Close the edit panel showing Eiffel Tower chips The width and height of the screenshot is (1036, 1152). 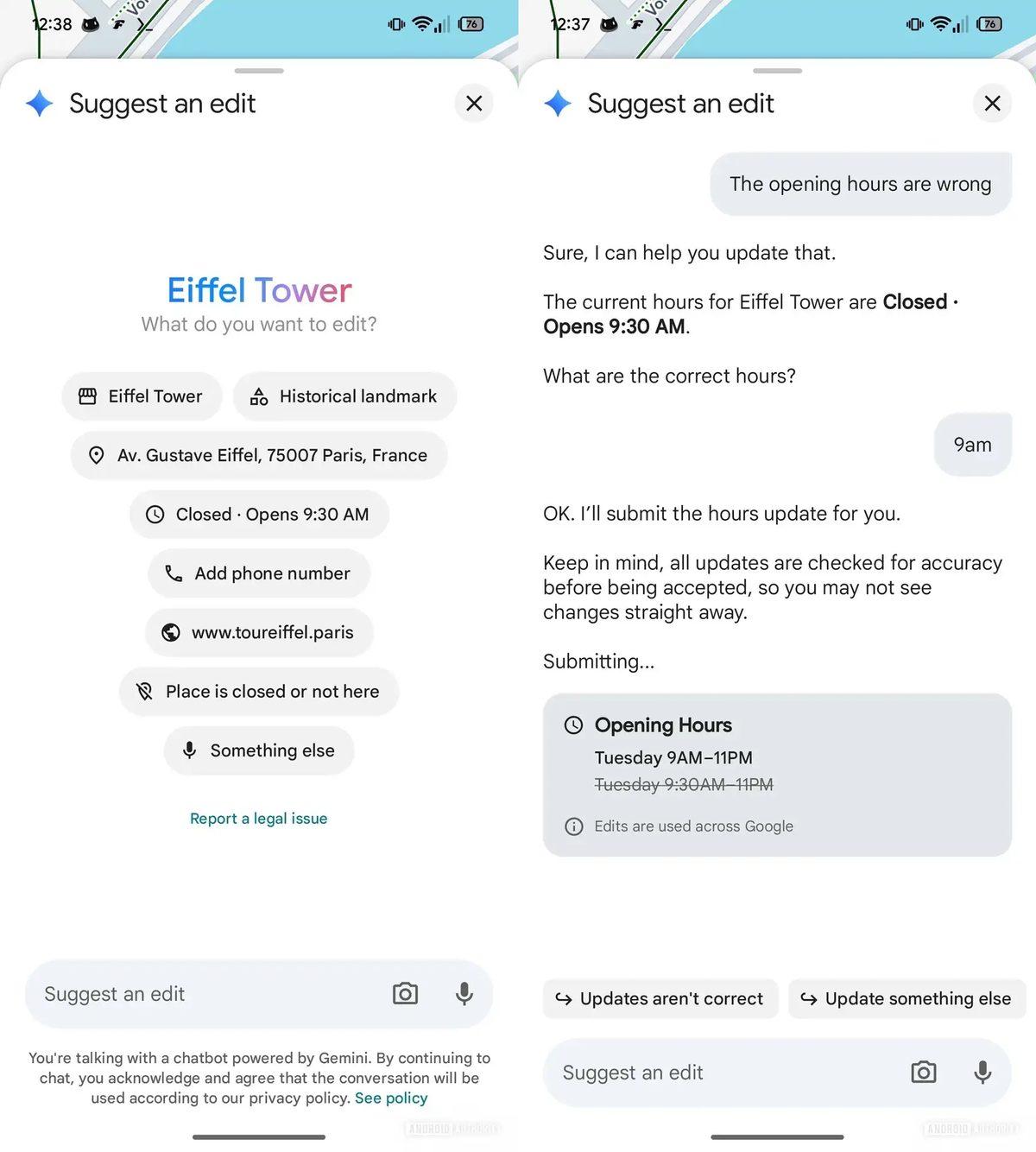[474, 104]
